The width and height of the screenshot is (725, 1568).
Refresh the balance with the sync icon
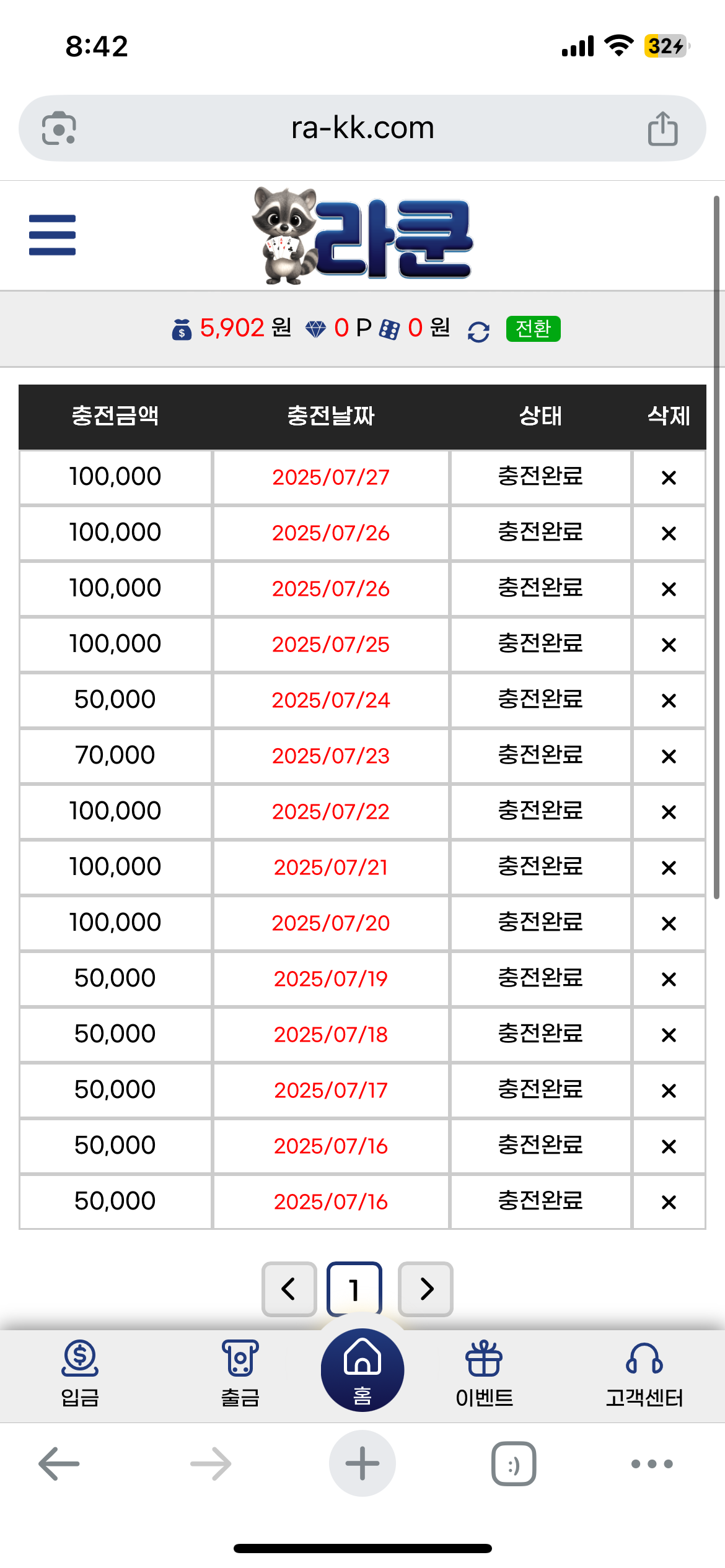coord(478,332)
